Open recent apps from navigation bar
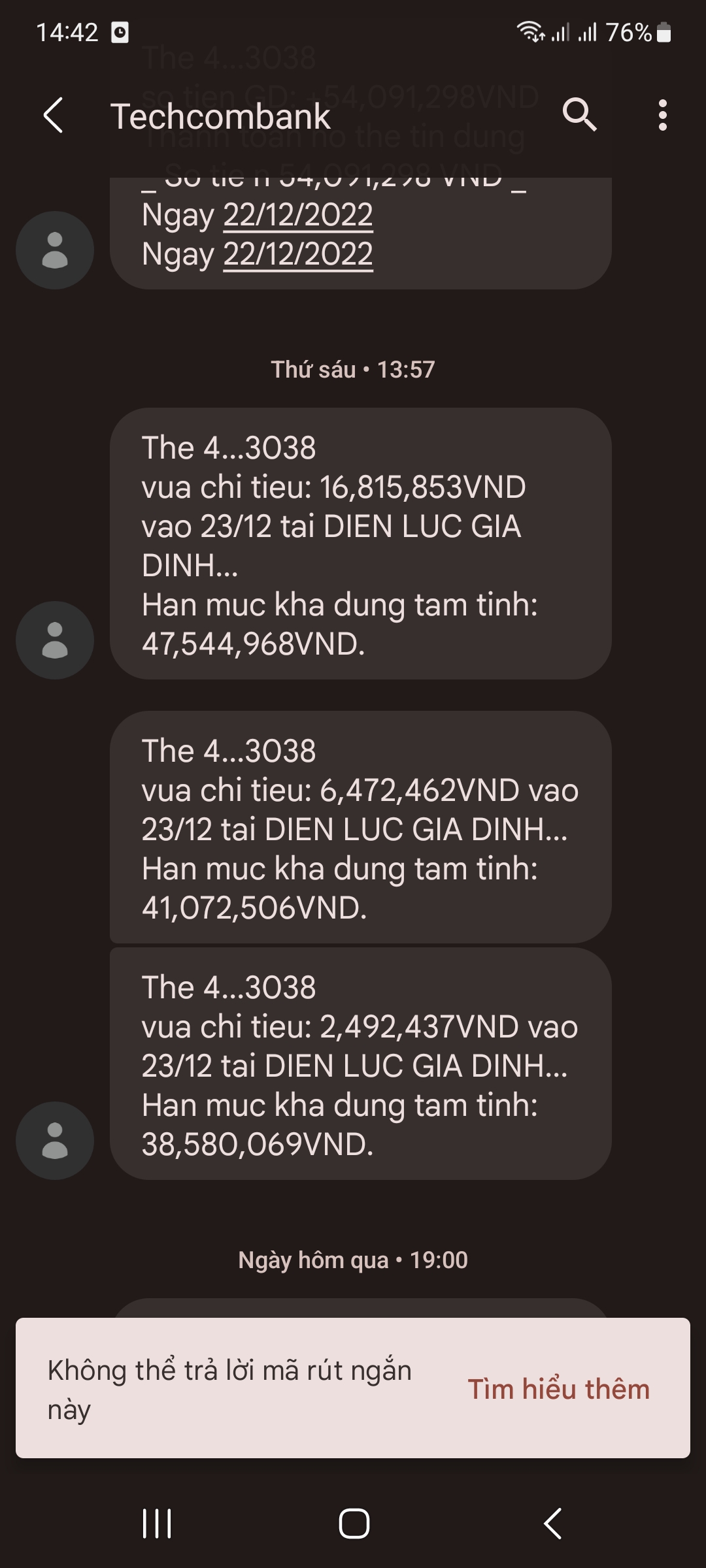The width and height of the screenshot is (706, 1568). click(x=157, y=1524)
